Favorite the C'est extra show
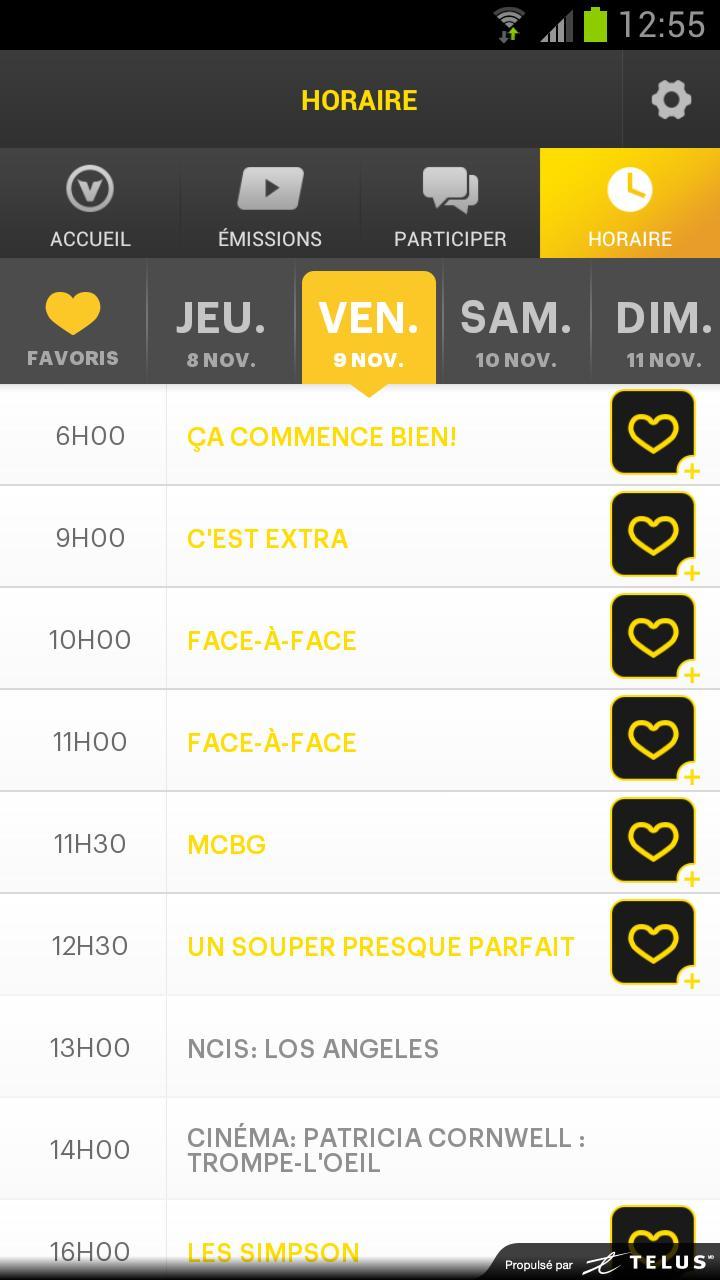 pos(653,535)
